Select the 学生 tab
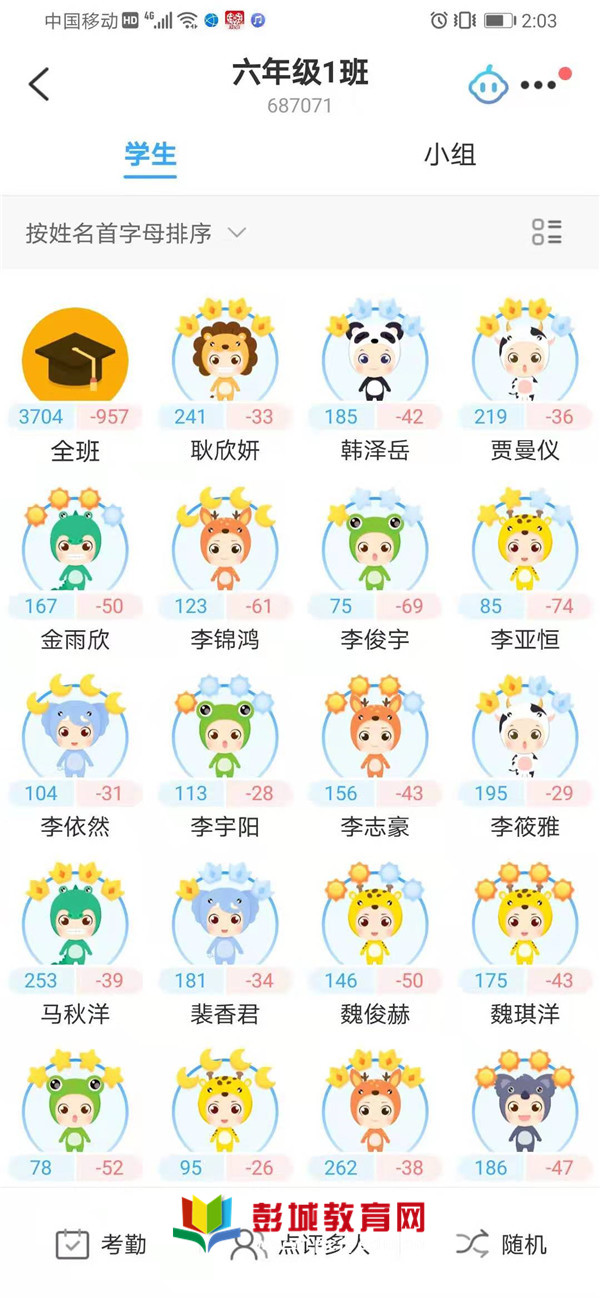 [x=150, y=155]
